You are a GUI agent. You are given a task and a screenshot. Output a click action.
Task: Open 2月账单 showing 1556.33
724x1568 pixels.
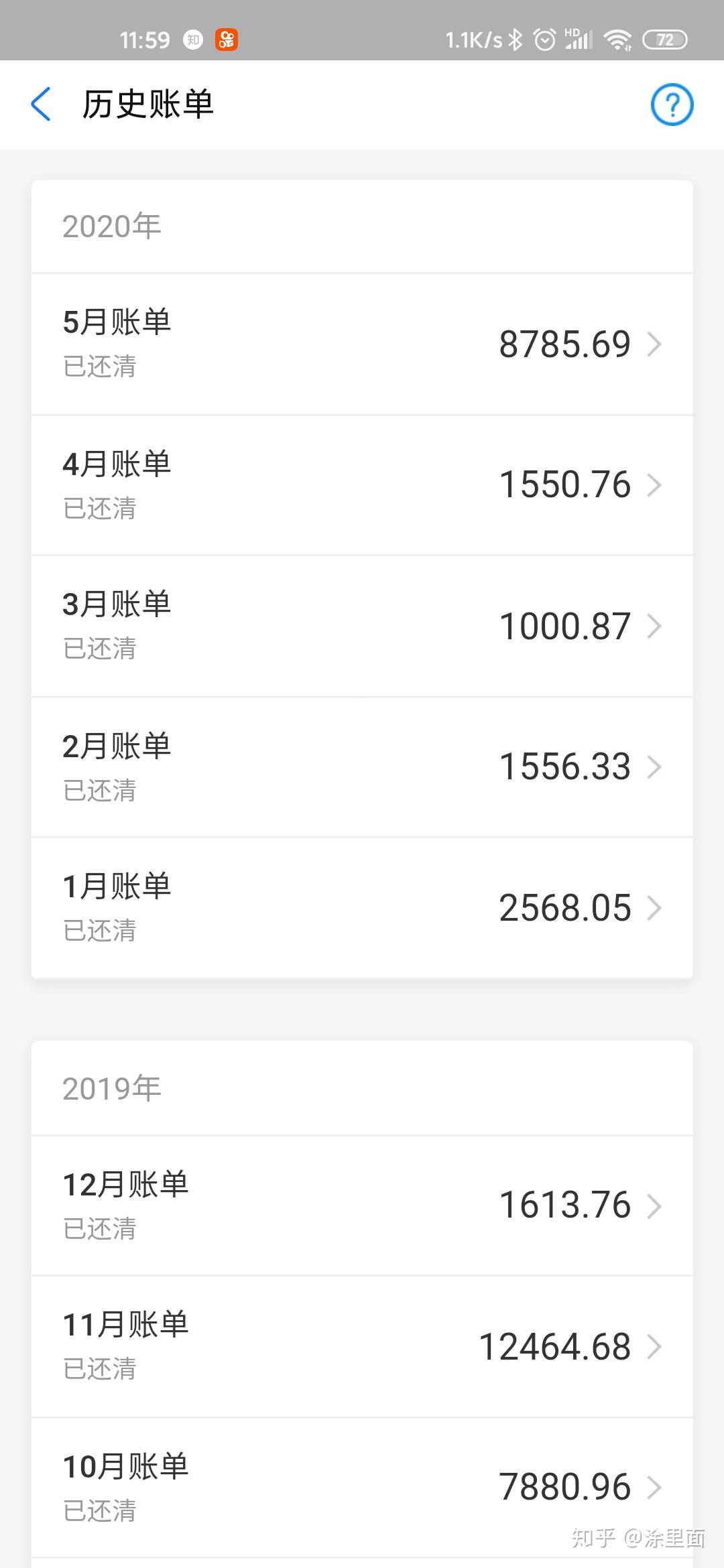[362, 767]
